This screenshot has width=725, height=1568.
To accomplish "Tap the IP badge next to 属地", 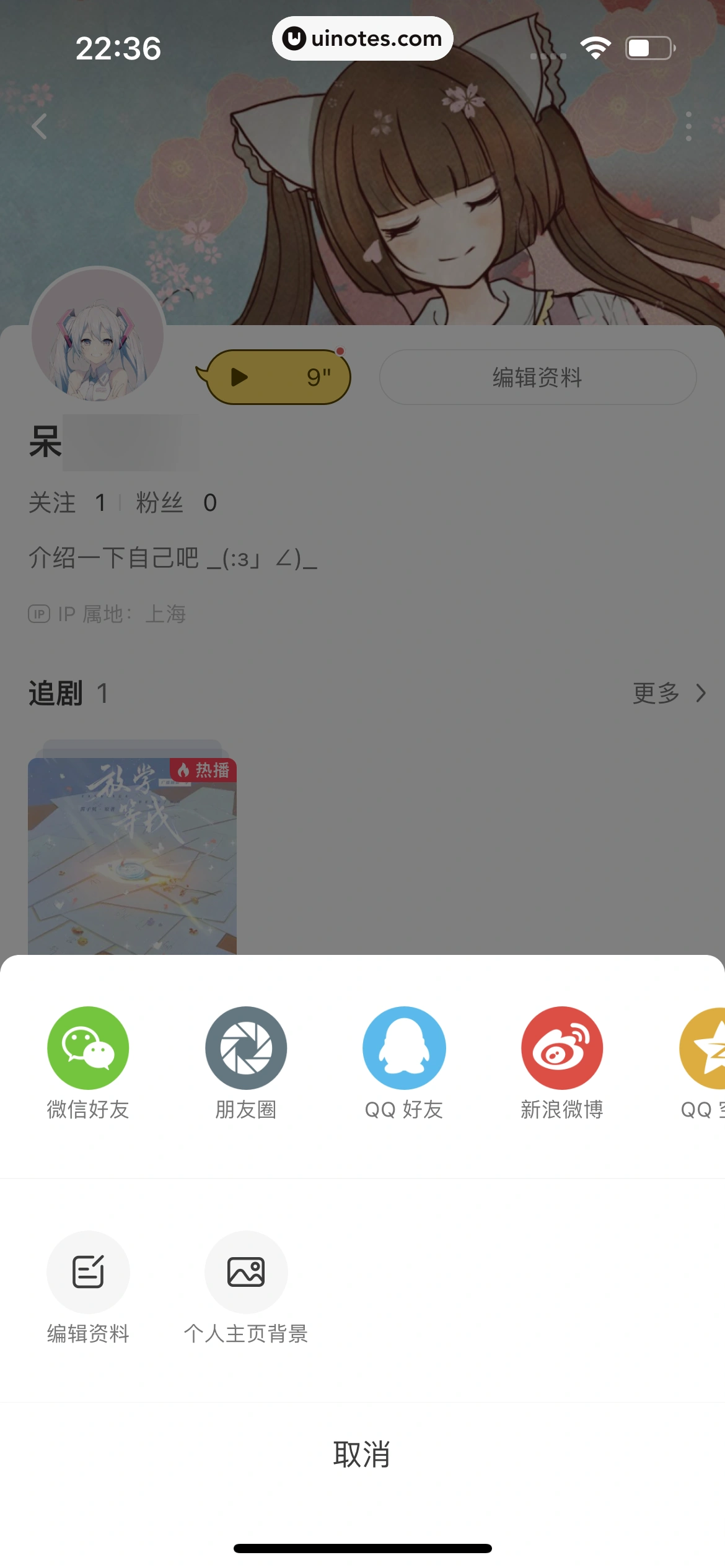I will [x=38, y=614].
